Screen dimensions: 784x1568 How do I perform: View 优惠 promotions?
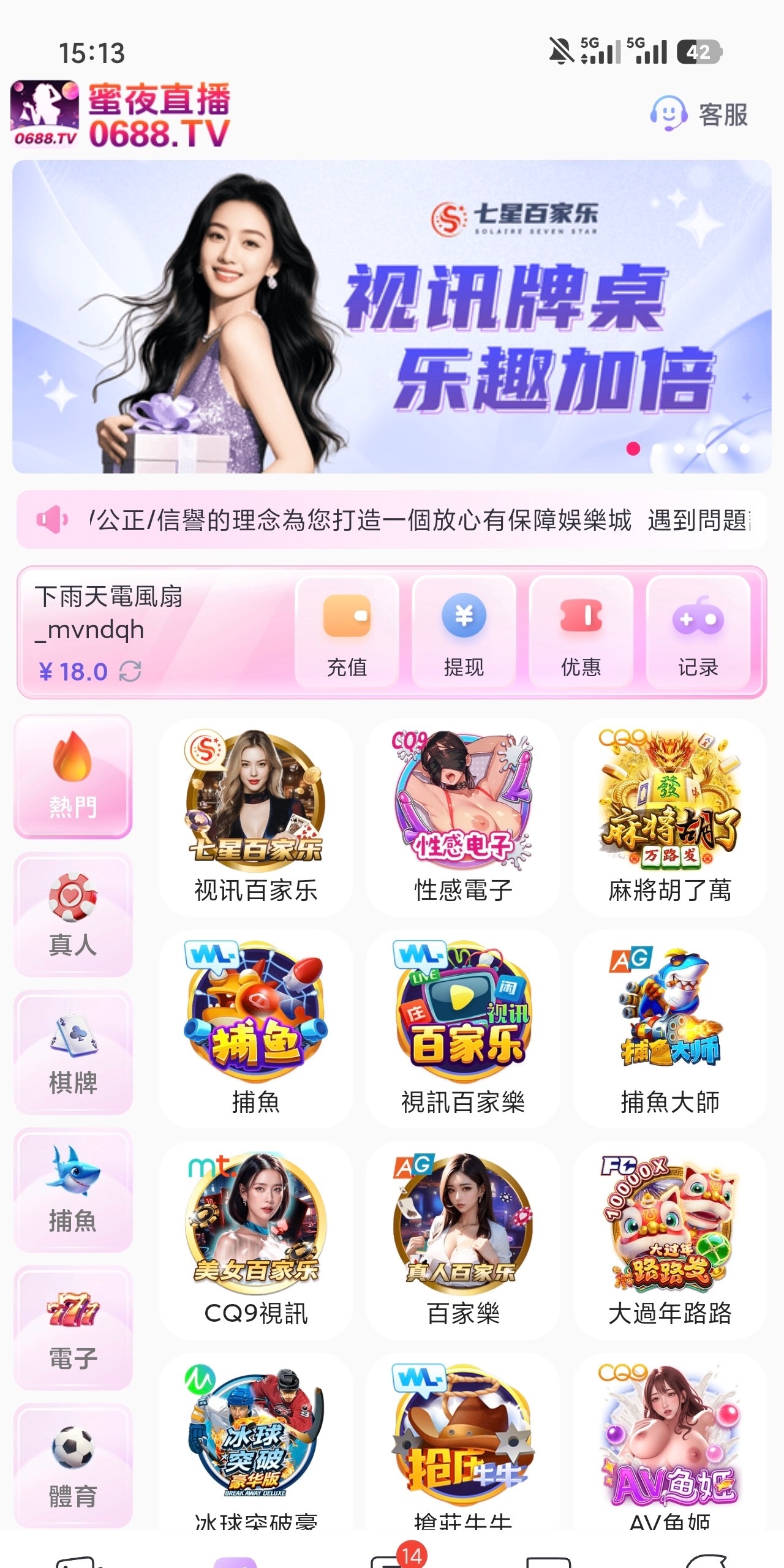point(581,632)
